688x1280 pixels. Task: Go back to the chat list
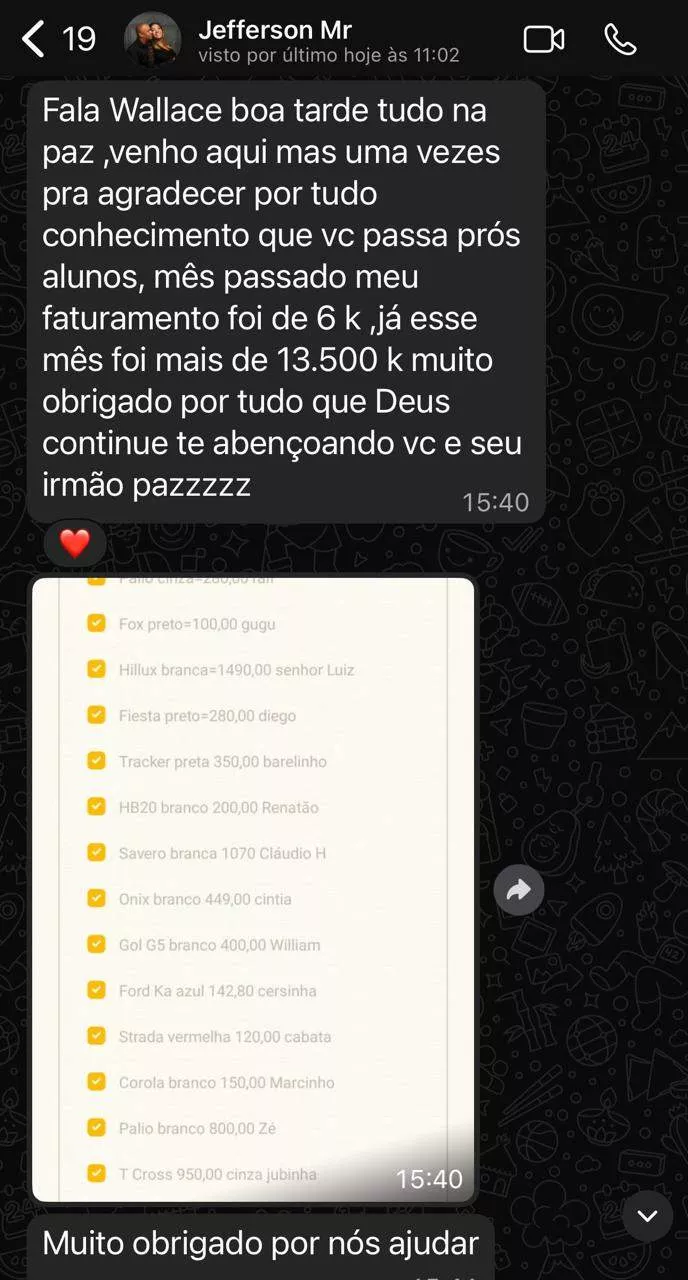(x=36, y=40)
